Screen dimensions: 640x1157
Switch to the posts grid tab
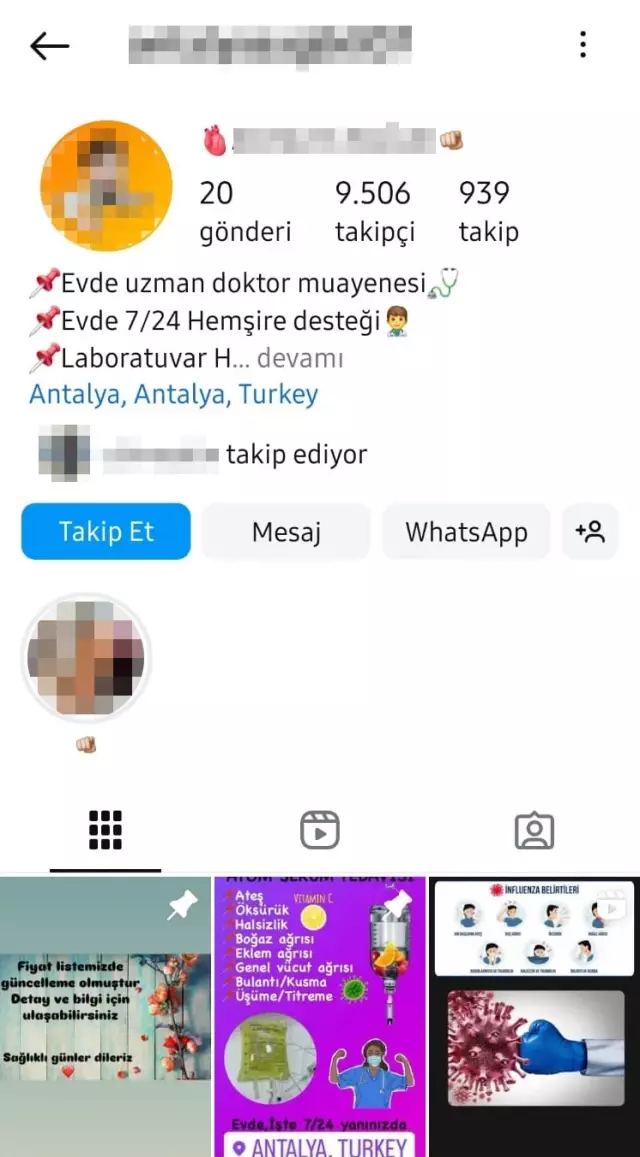coord(105,830)
